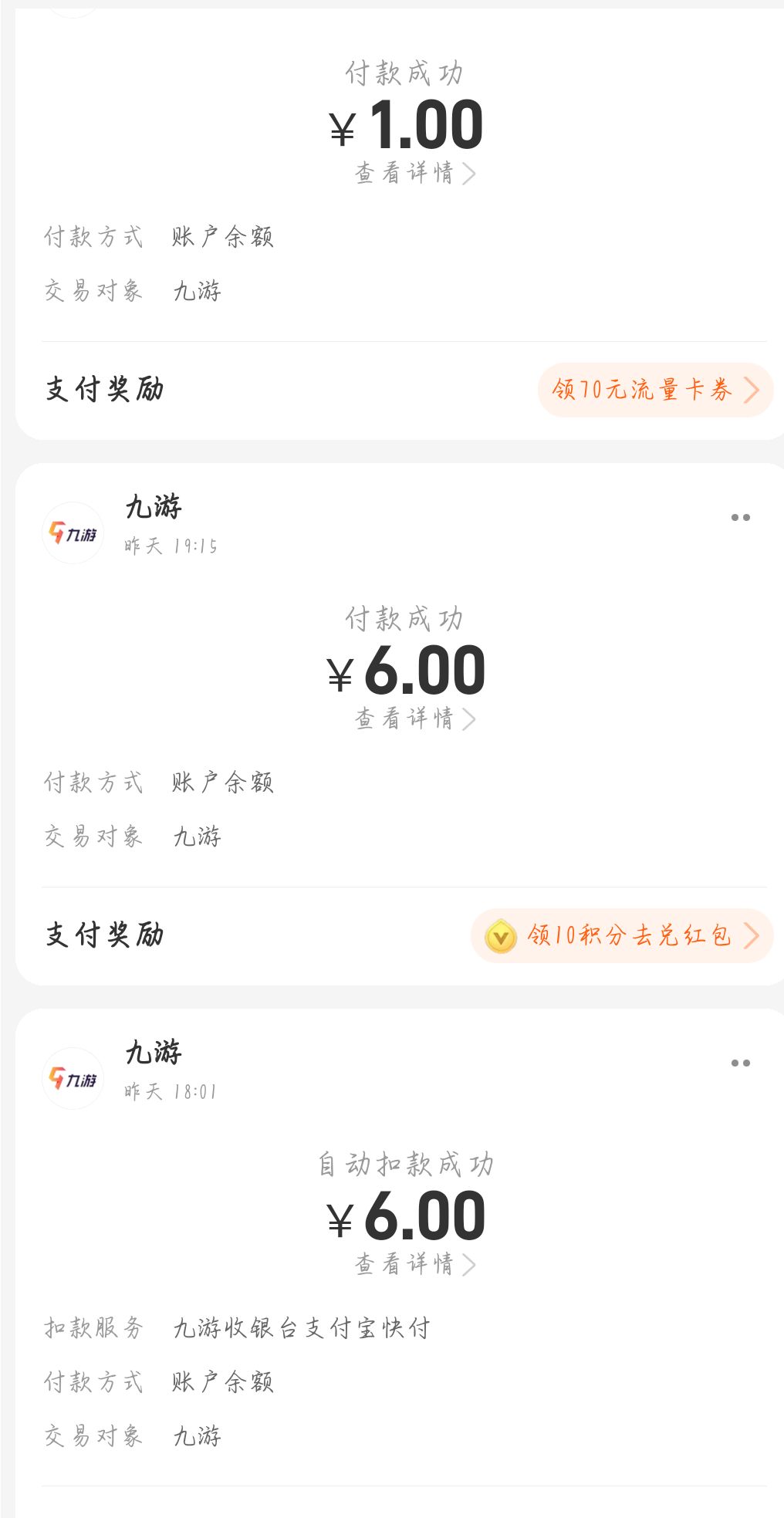Open overflow menu on the 18:01 九游 card

(x=740, y=1063)
